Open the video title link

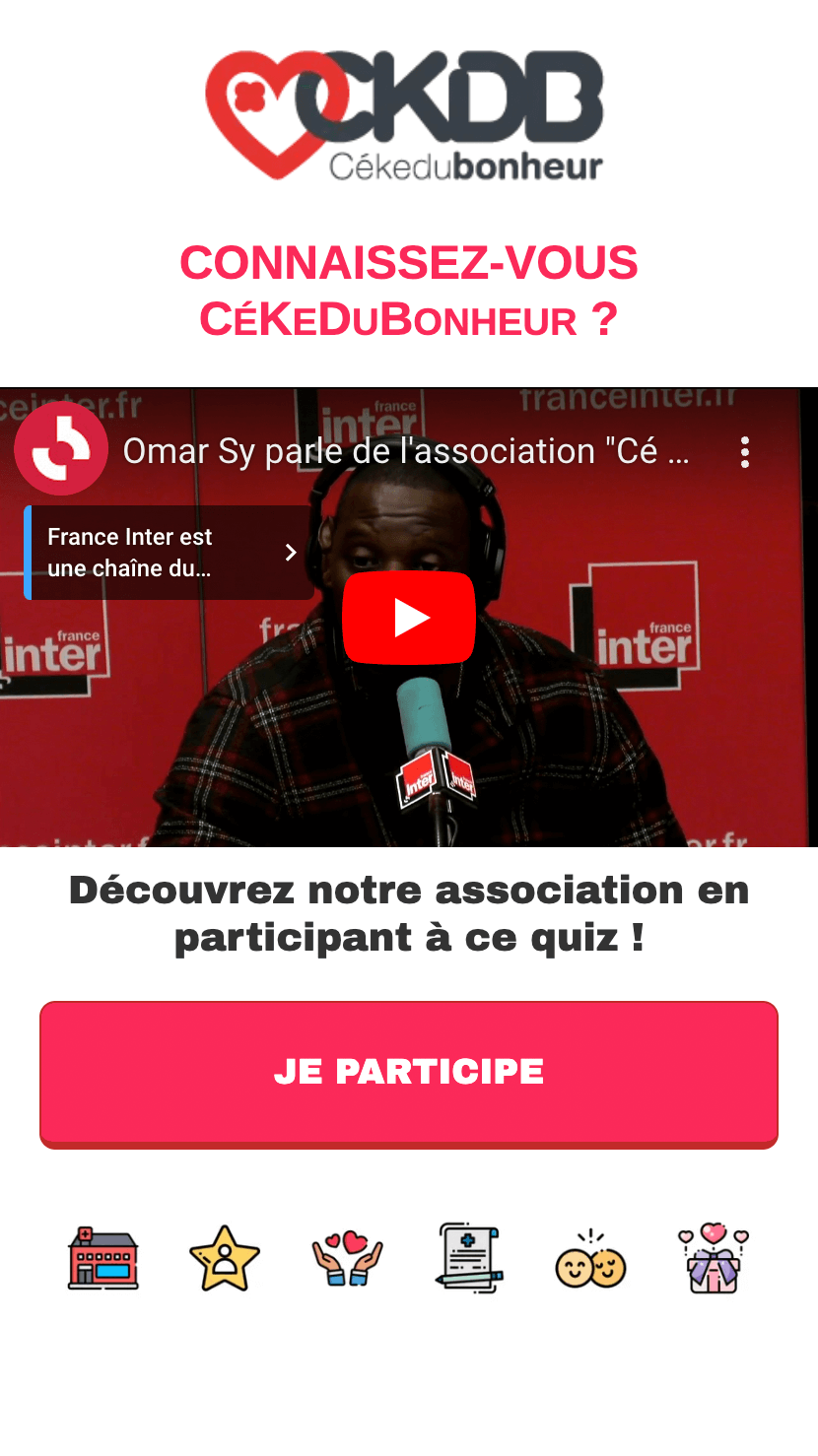405,452
